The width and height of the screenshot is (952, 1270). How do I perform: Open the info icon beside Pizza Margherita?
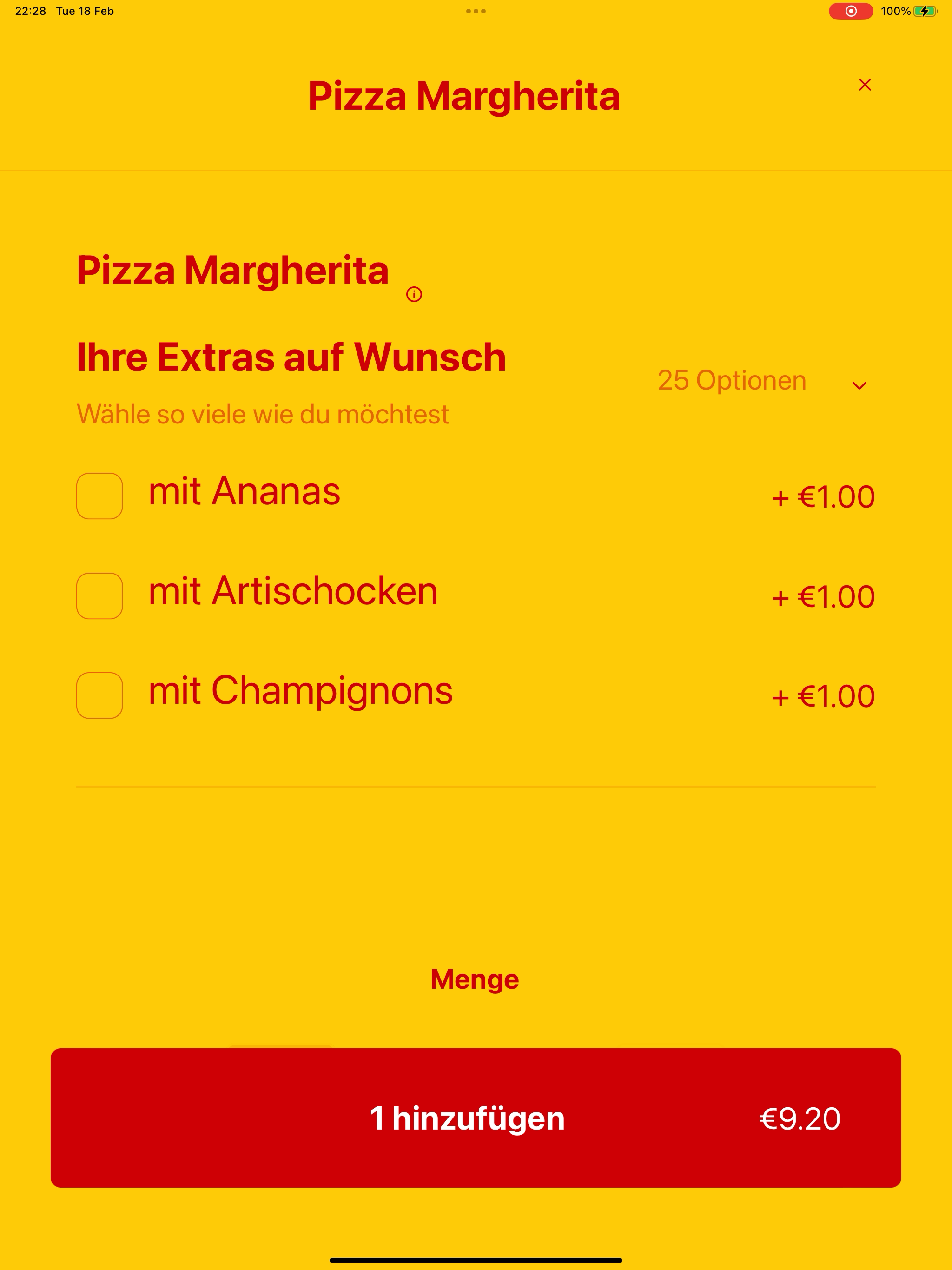point(414,295)
